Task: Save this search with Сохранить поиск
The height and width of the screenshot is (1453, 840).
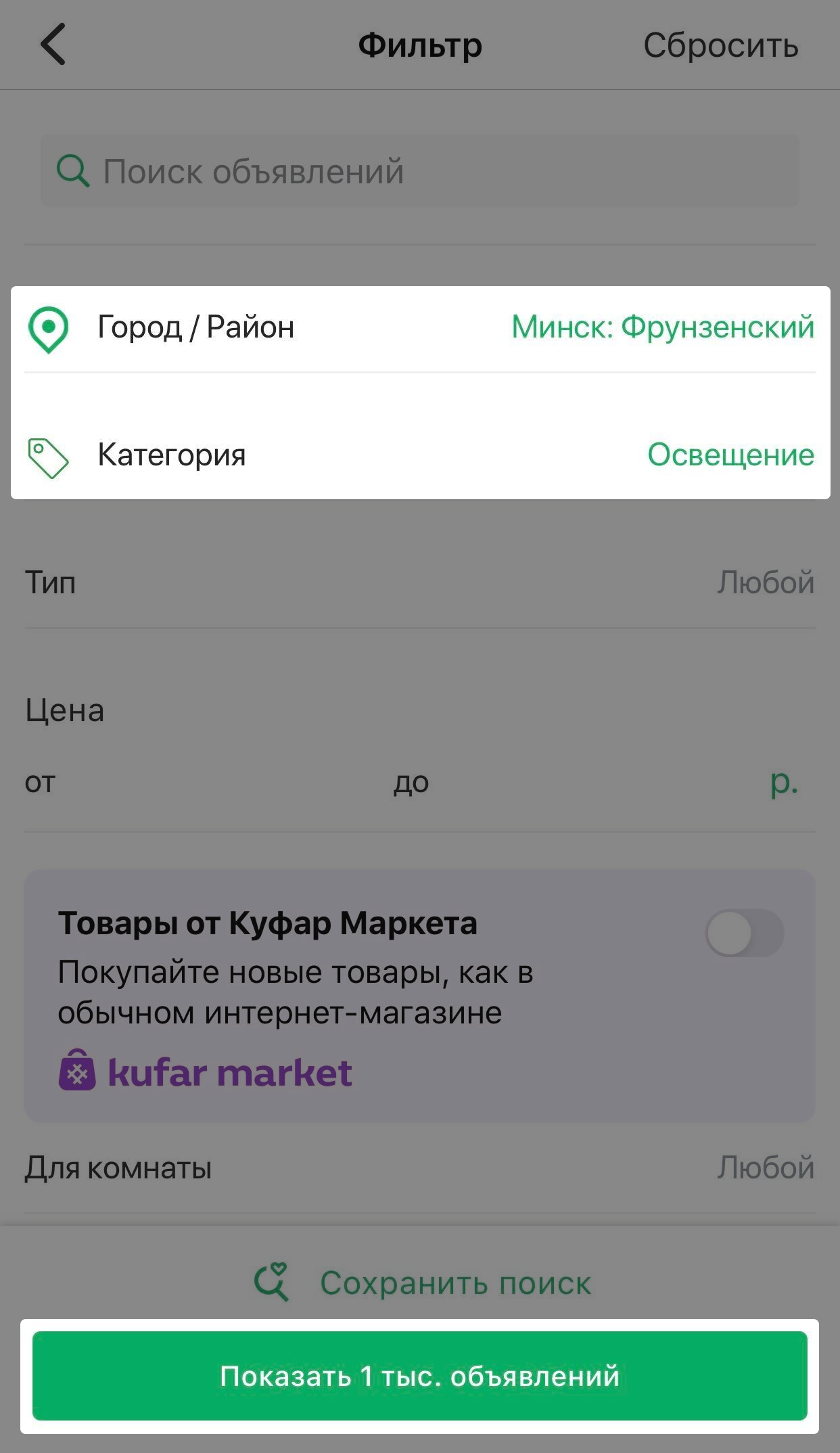Action: [423, 1283]
